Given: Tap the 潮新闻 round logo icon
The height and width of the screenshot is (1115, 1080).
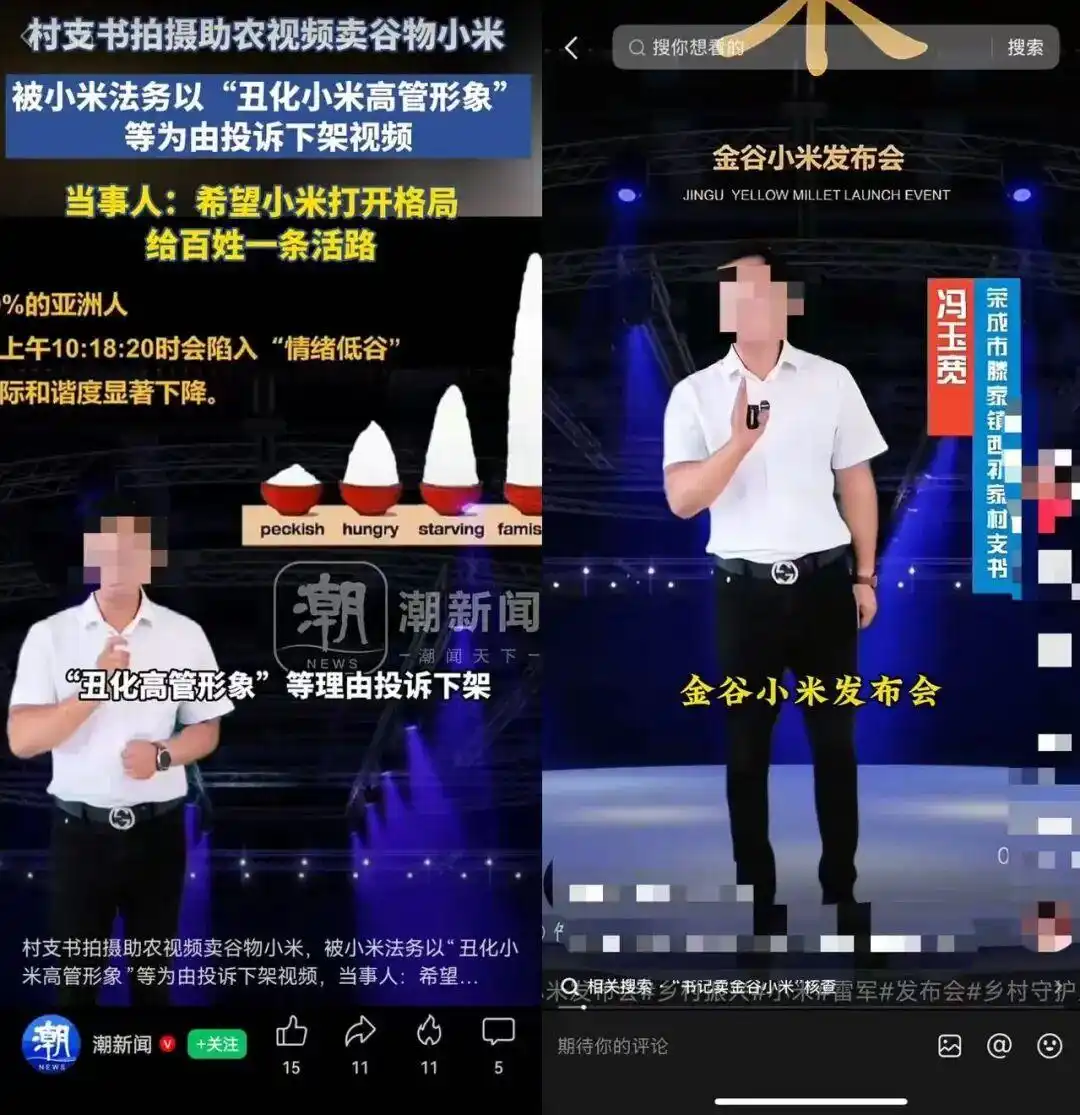Looking at the screenshot, I should 50,1042.
